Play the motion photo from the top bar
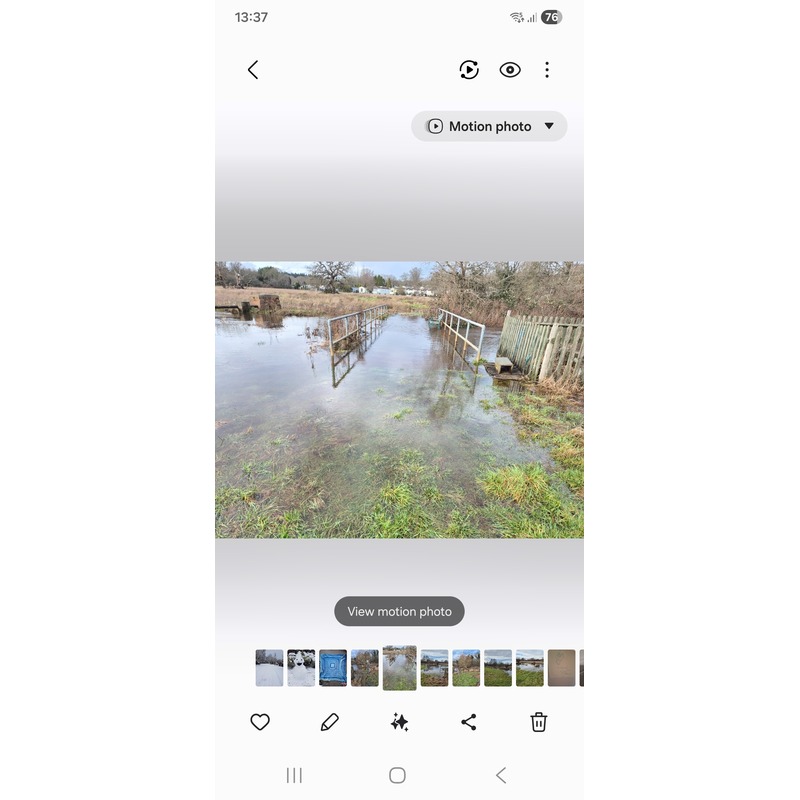 click(469, 70)
